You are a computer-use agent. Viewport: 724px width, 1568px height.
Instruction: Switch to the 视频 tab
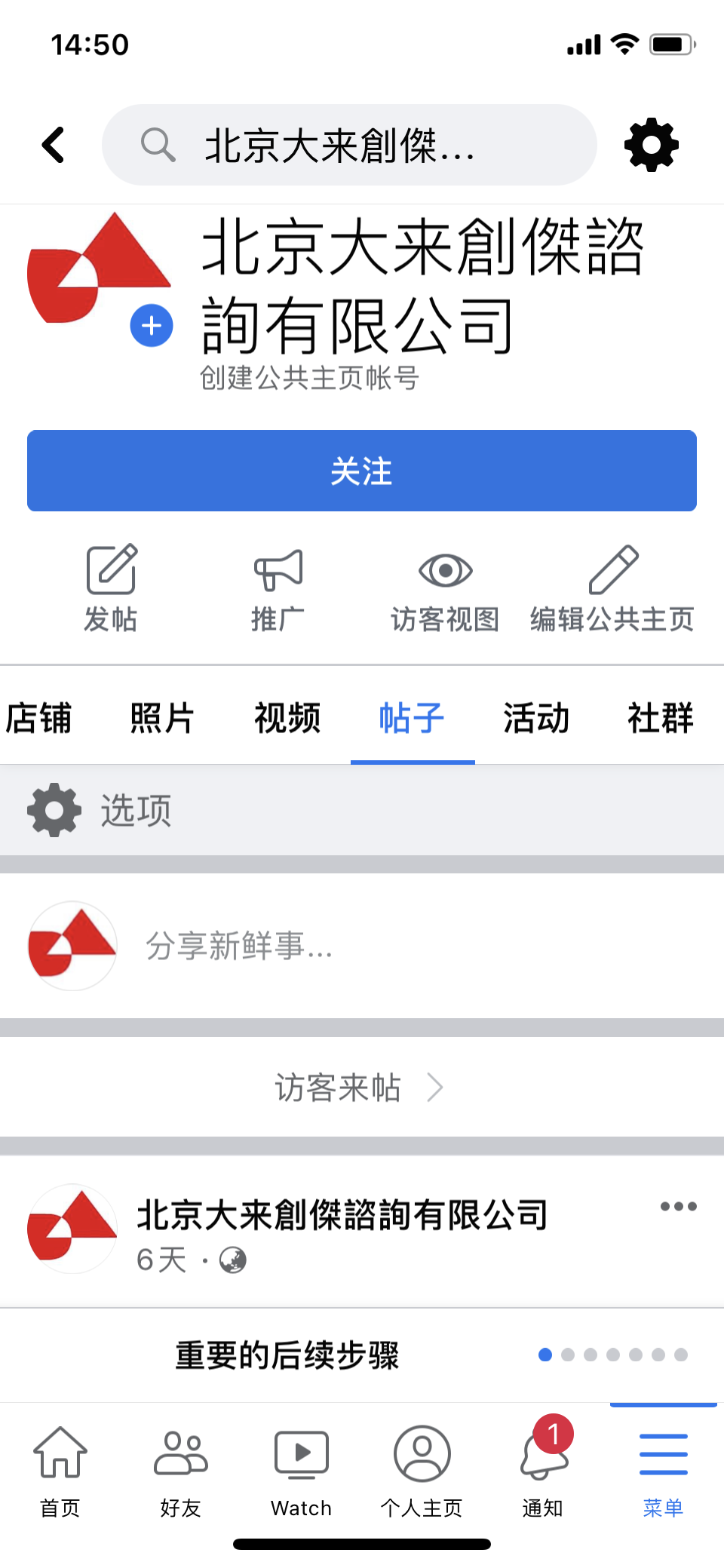pos(287,717)
